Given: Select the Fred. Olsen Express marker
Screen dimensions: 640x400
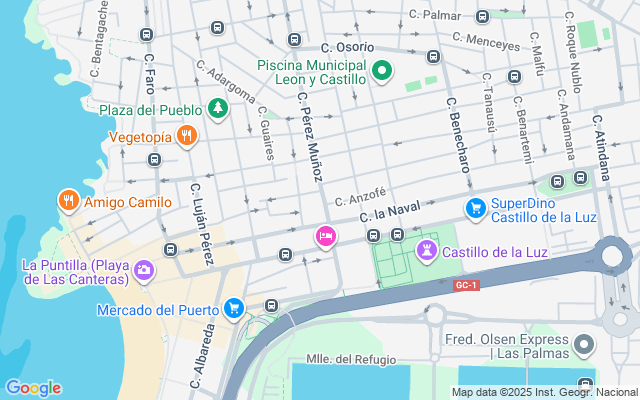Looking at the screenshot, I should 586,346.
